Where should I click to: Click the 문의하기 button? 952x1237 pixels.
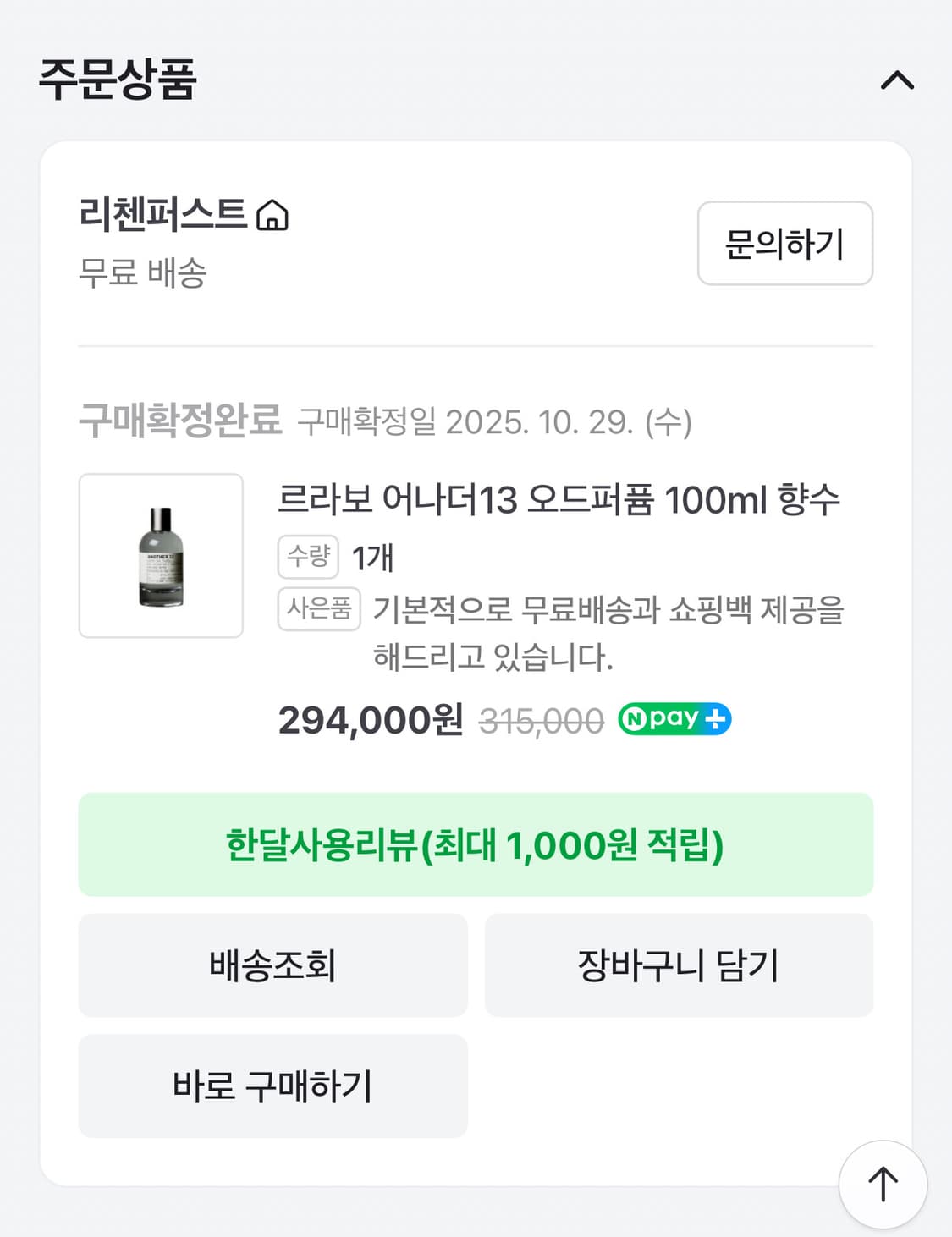click(785, 243)
